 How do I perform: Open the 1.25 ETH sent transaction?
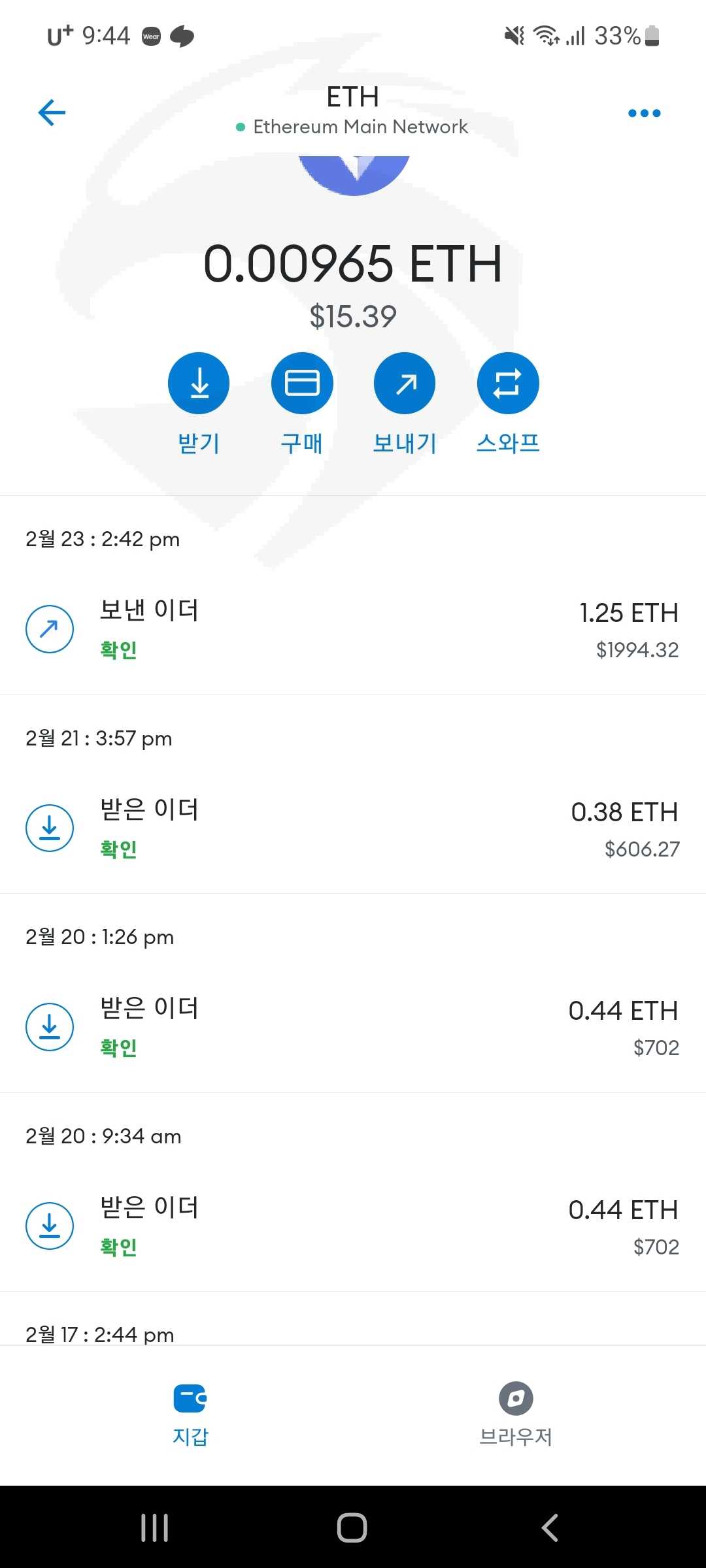click(x=353, y=630)
